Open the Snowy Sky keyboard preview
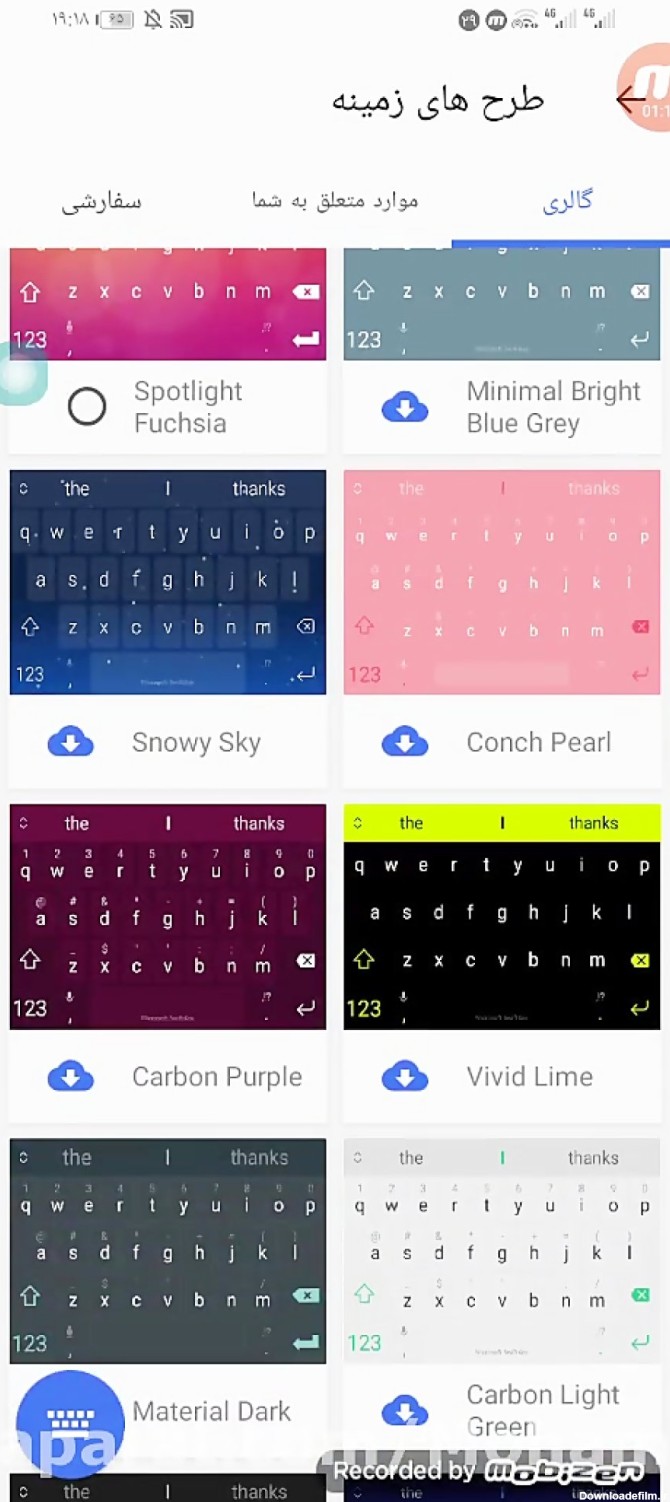Screen dimensions: 670x1502 pos(168,582)
